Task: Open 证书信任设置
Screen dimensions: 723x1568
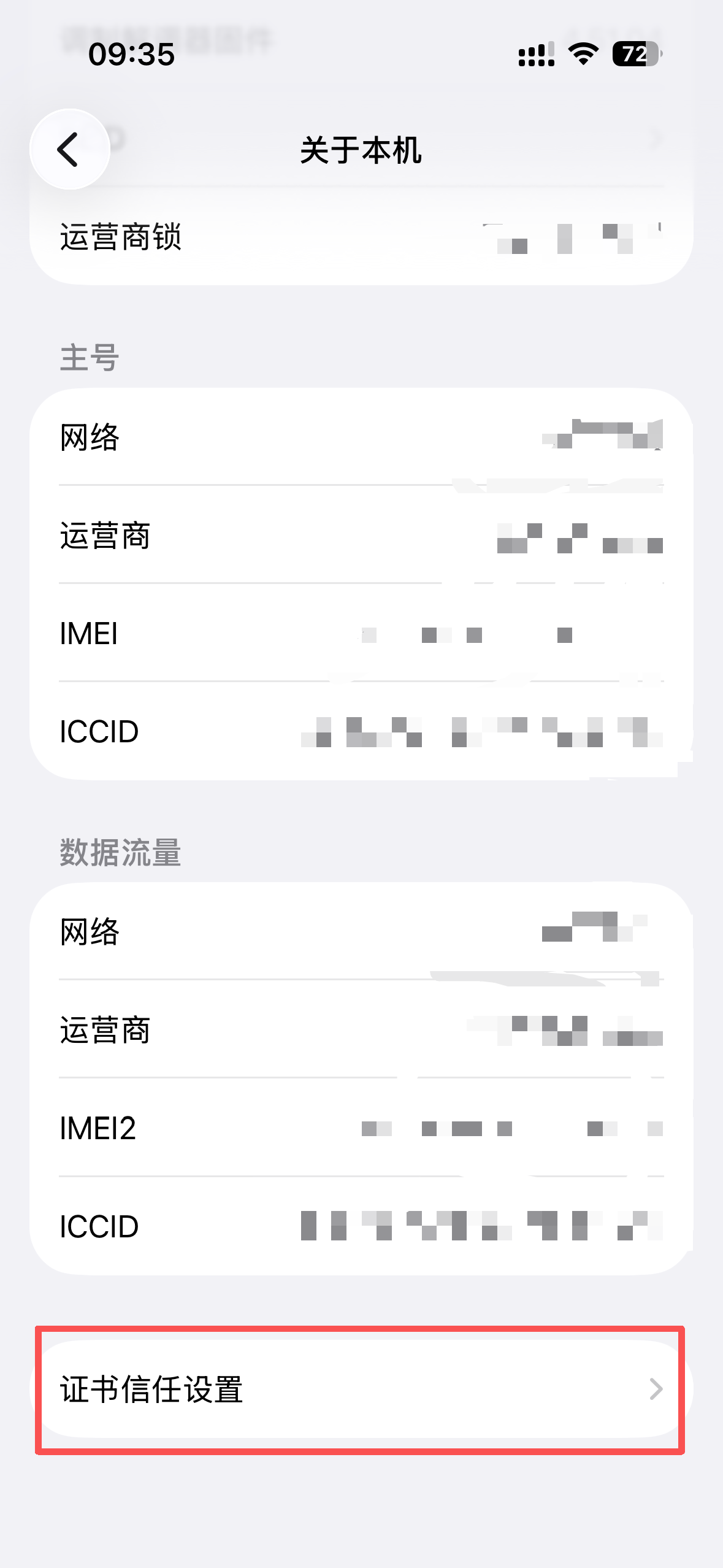Action: [361, 1389]
